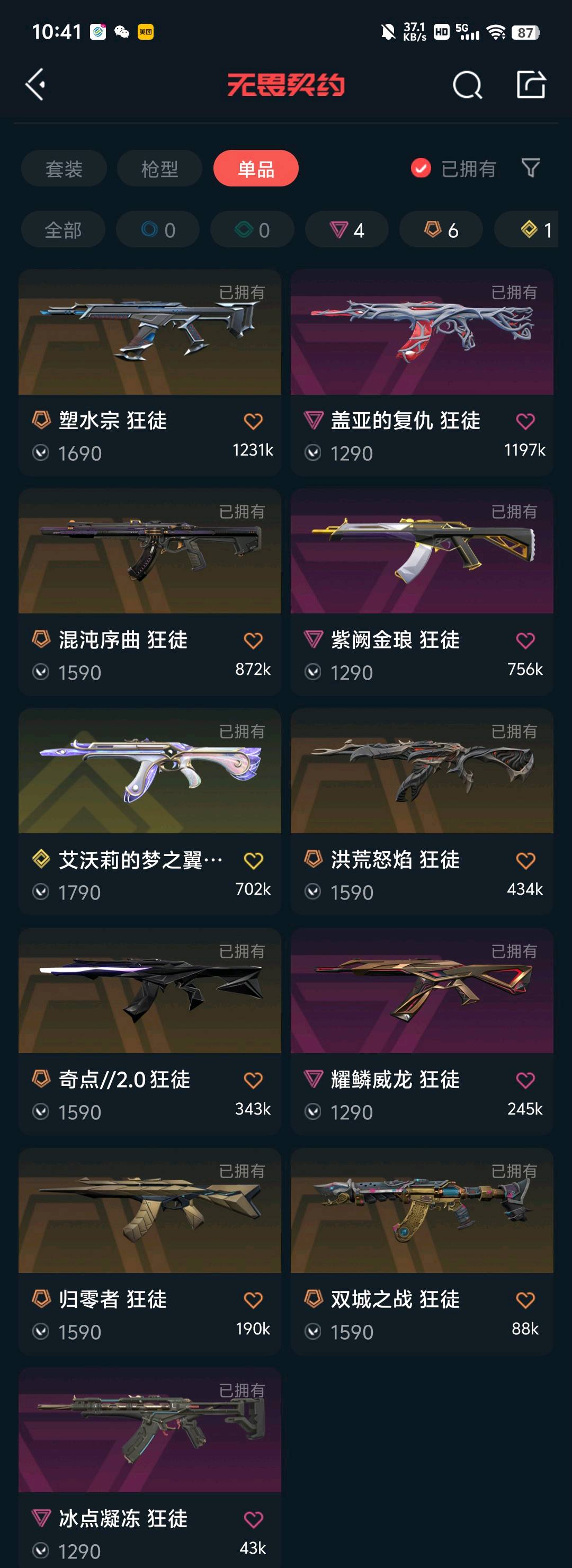Image resolution: width=572 pixels, height=1568 pixels.
Task: Share this page via share icon
Action: pos(531,84)
